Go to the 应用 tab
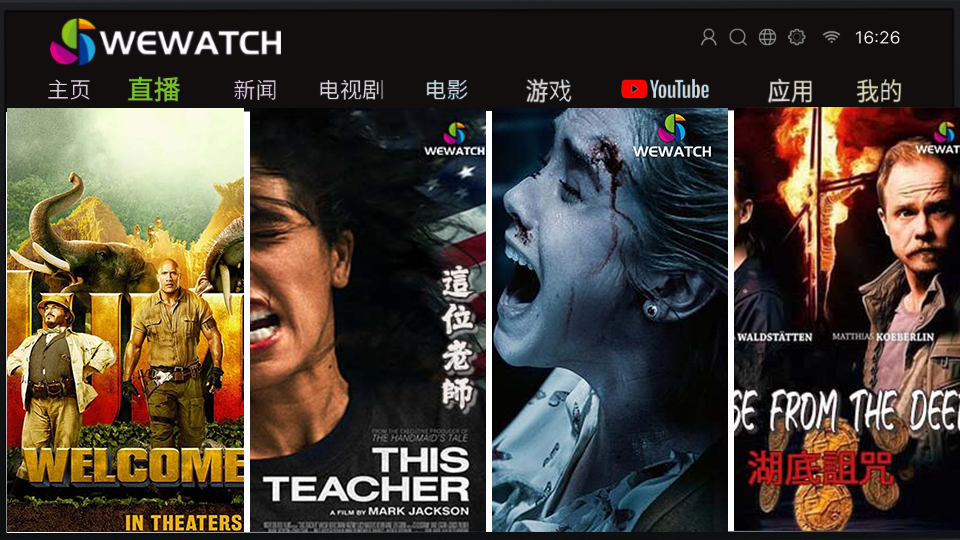Viewport: 960px width, 540px height. click(x=790, y=91)
